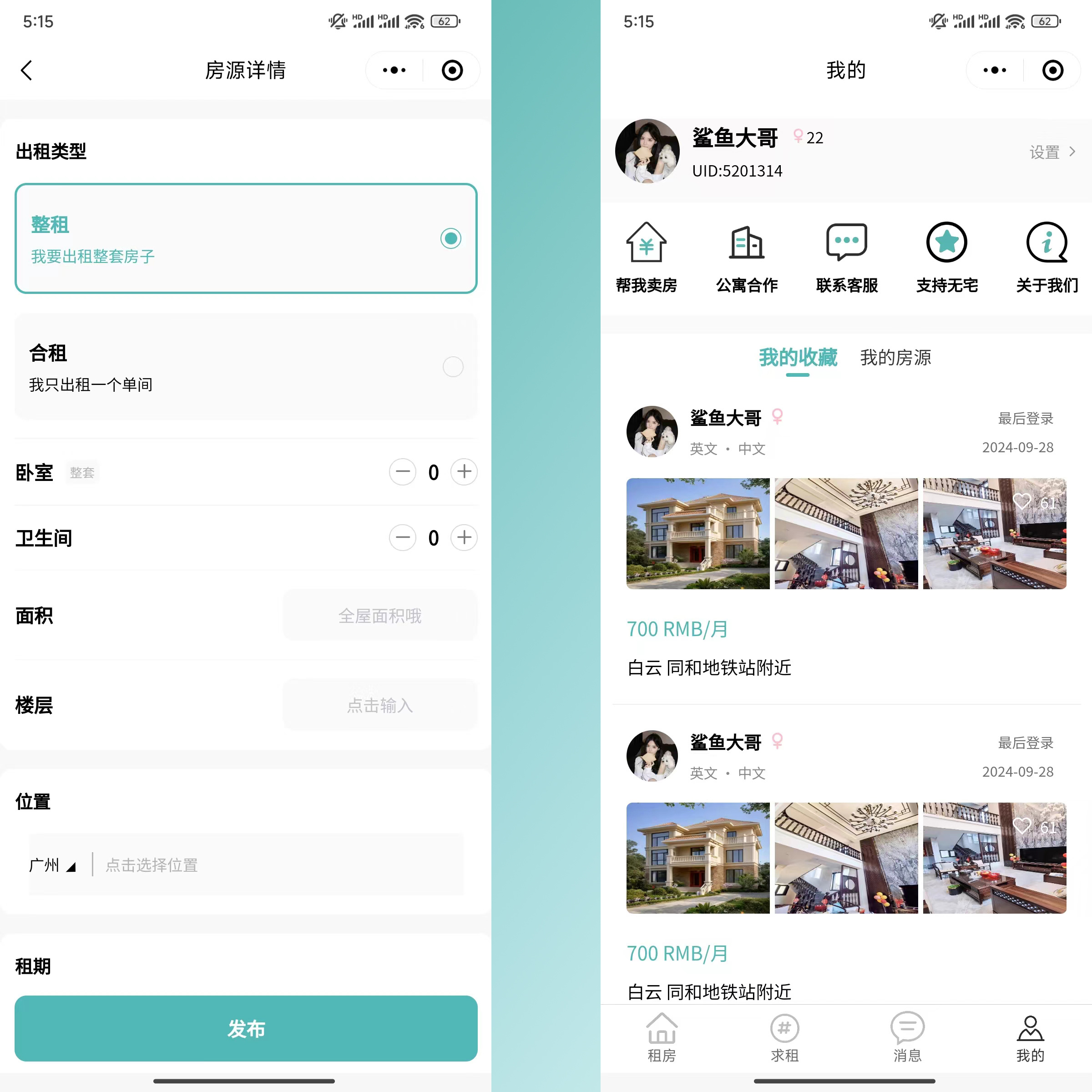1092x1092 pixels.
Task: View the 关于我们 page
Action: tap(1047, 257)
